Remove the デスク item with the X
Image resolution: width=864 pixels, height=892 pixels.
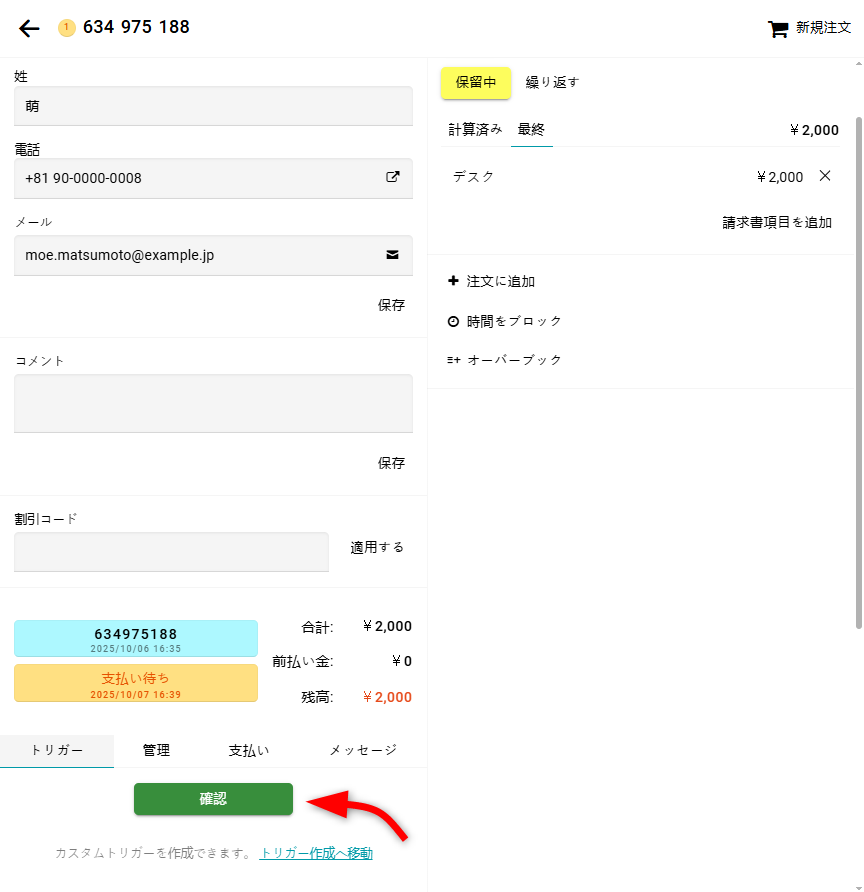(825, 176)
